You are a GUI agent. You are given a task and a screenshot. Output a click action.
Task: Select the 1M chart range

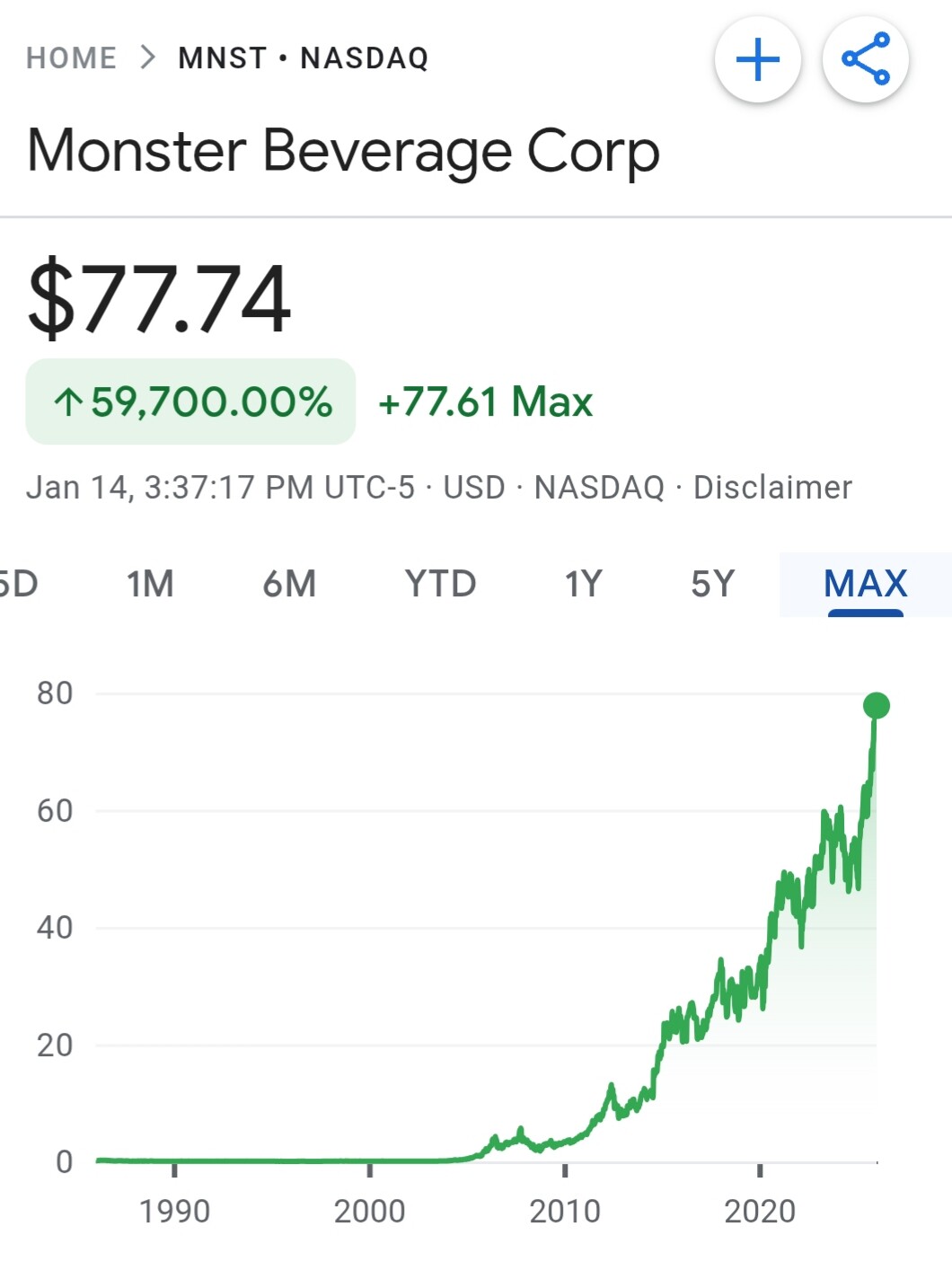tap(150, 584)
